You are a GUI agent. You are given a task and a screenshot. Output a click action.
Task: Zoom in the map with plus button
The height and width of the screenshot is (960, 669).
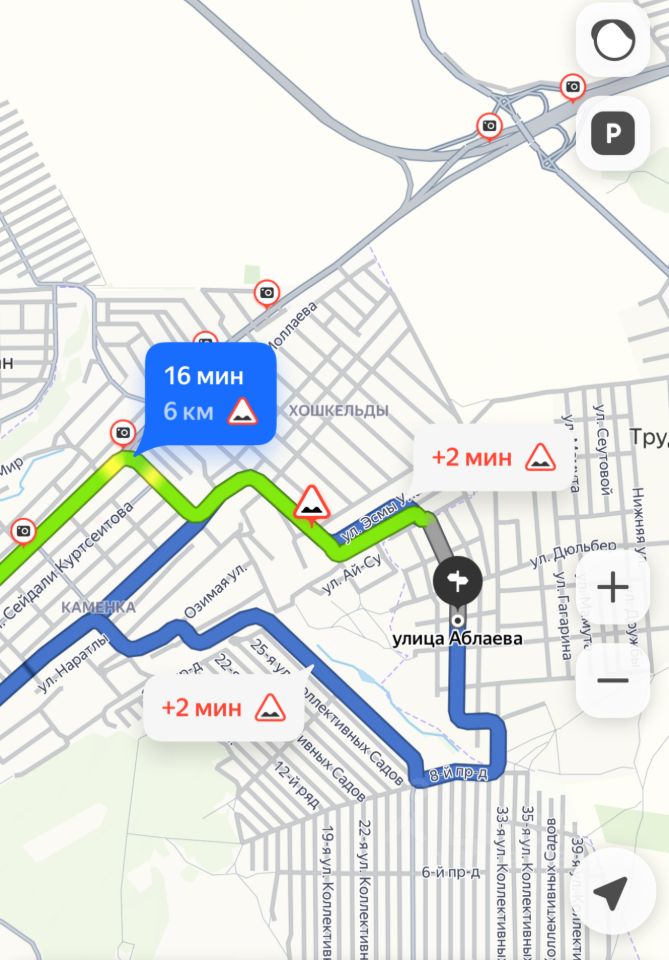613,589
